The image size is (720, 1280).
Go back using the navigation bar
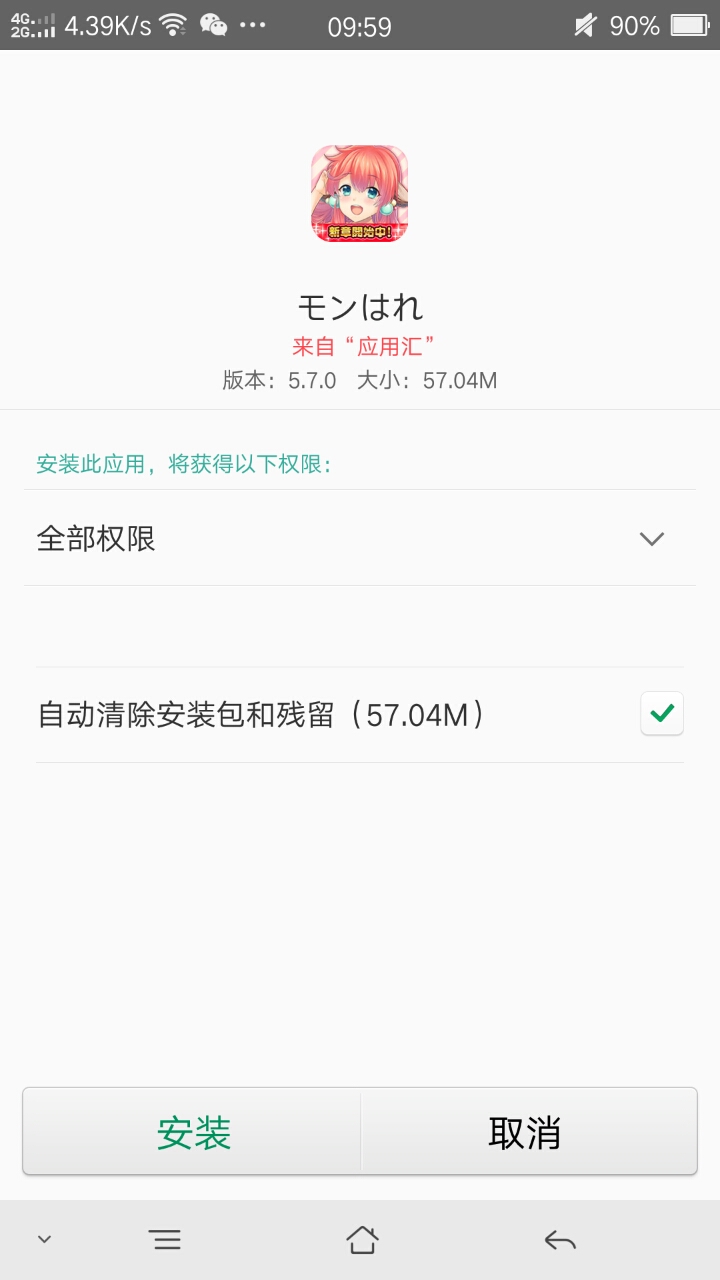point(560,1241)
